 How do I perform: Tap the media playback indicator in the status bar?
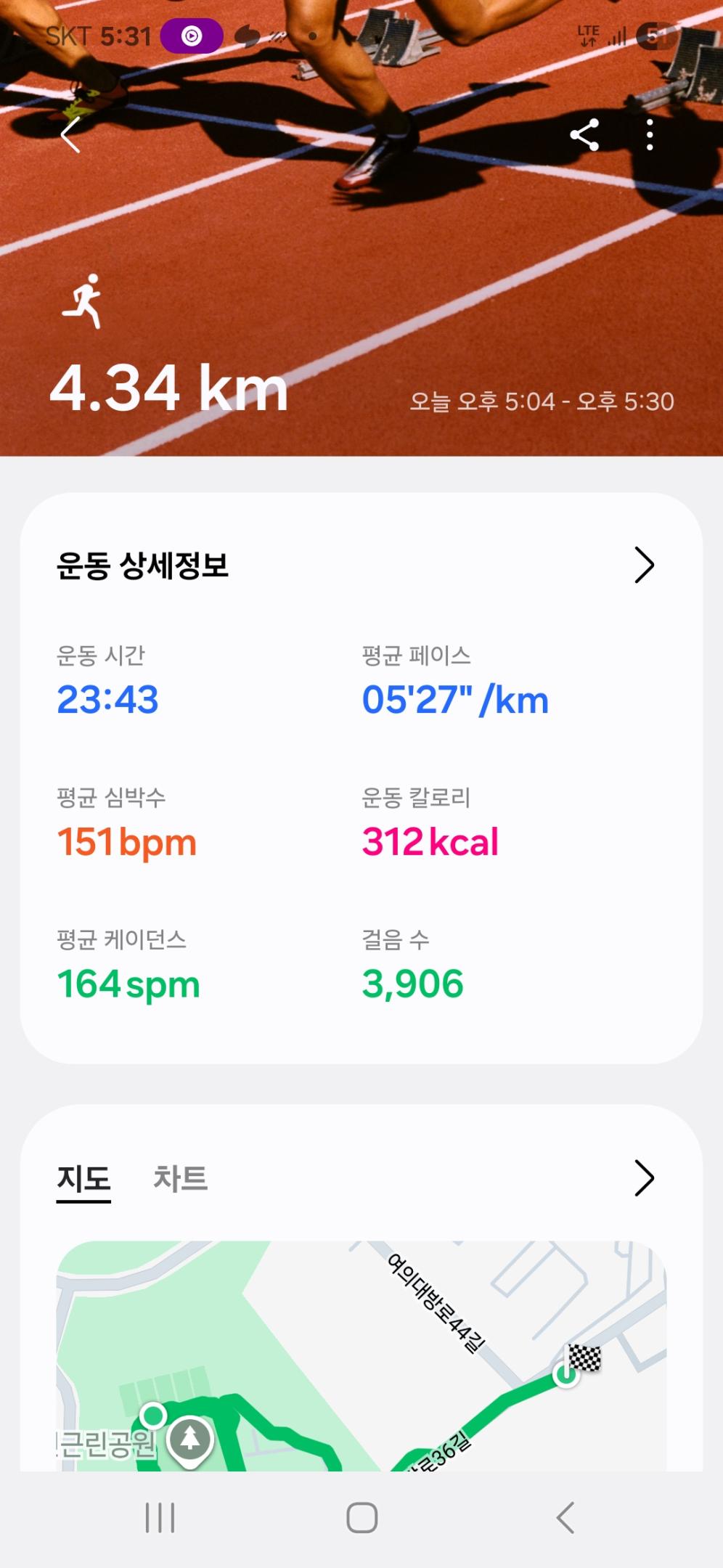[190, 36]
